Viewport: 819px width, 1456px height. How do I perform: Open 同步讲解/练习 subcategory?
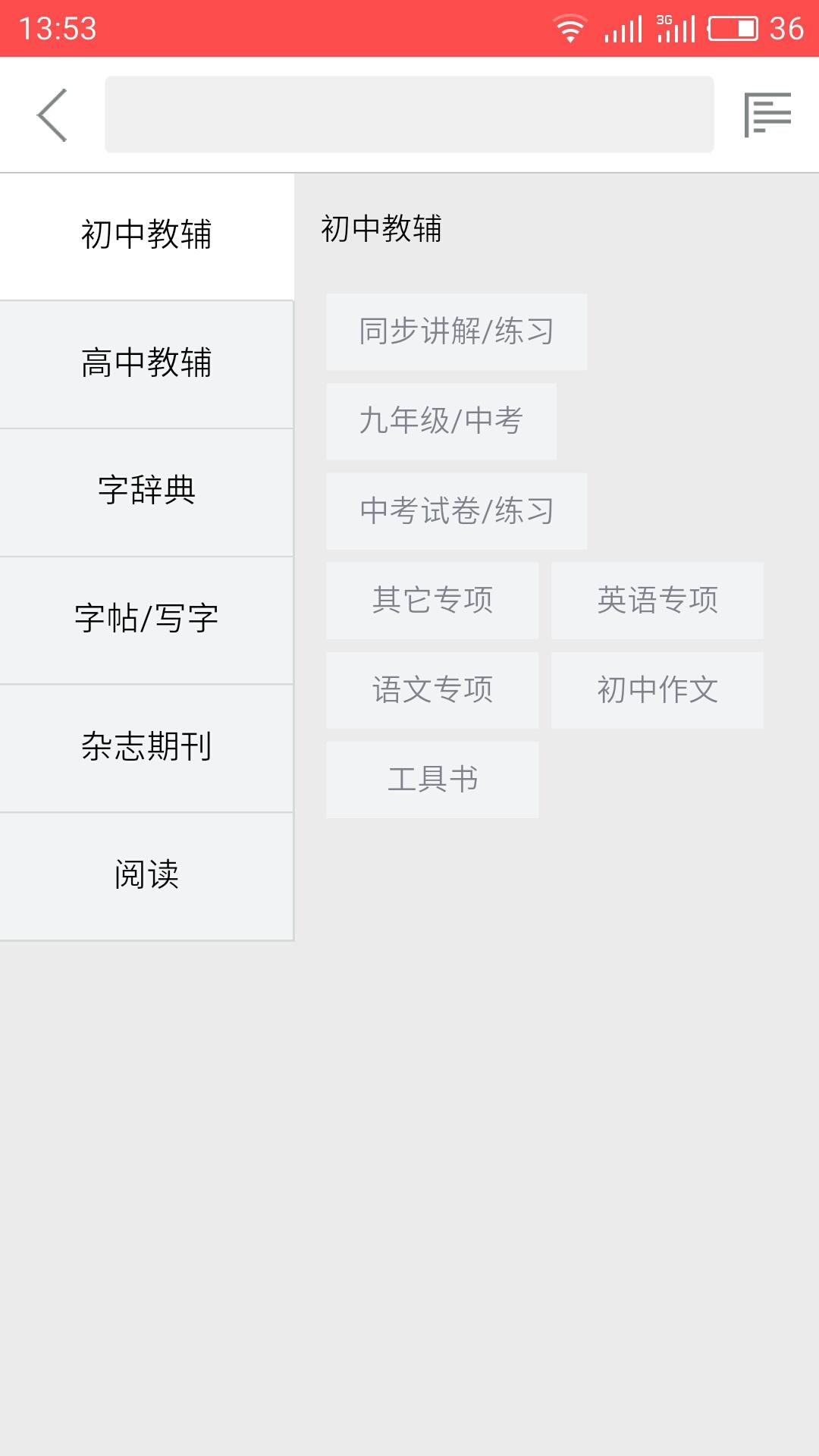(x=457, y=332)
